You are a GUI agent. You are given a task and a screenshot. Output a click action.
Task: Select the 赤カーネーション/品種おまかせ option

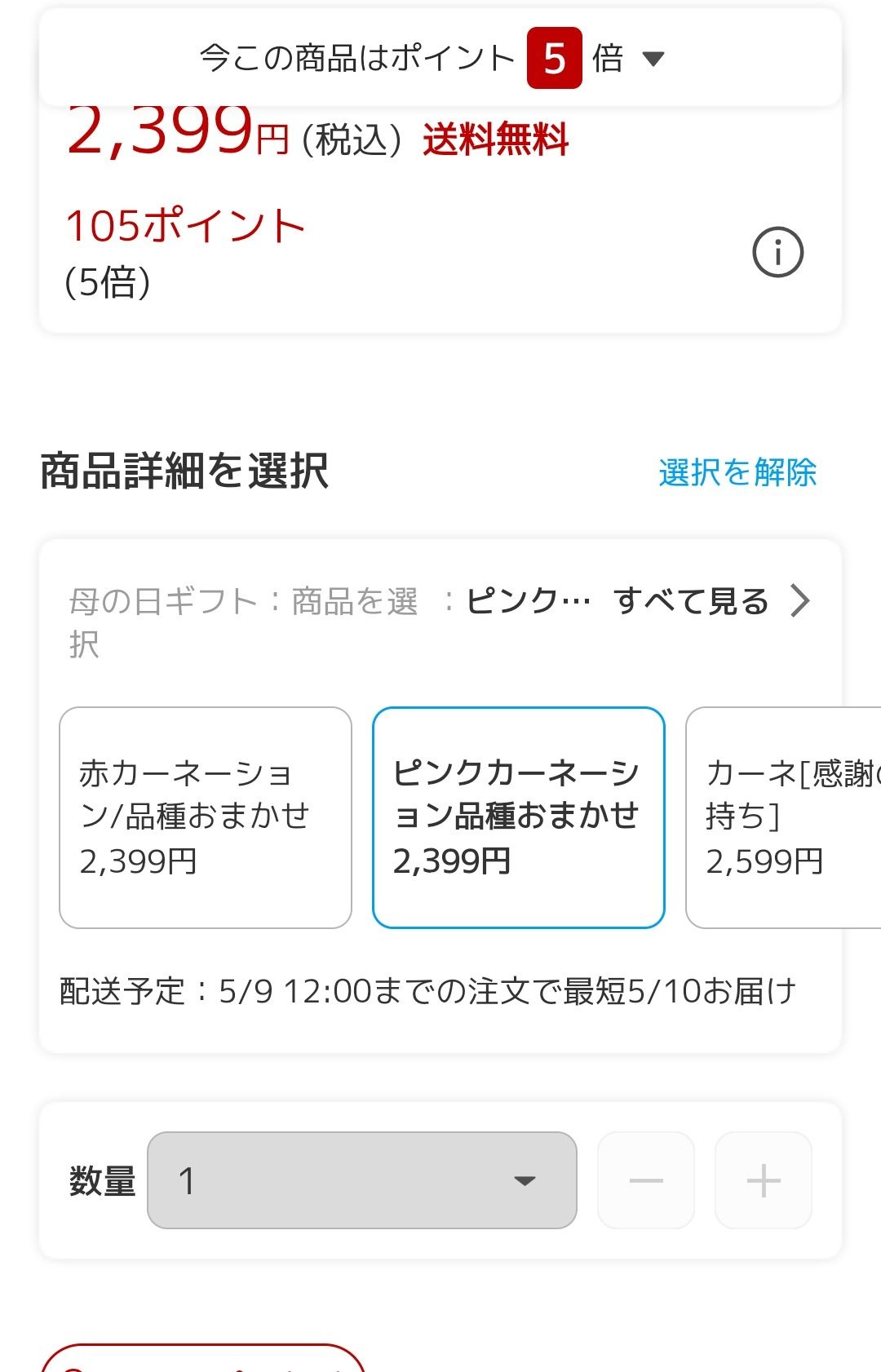206,817
